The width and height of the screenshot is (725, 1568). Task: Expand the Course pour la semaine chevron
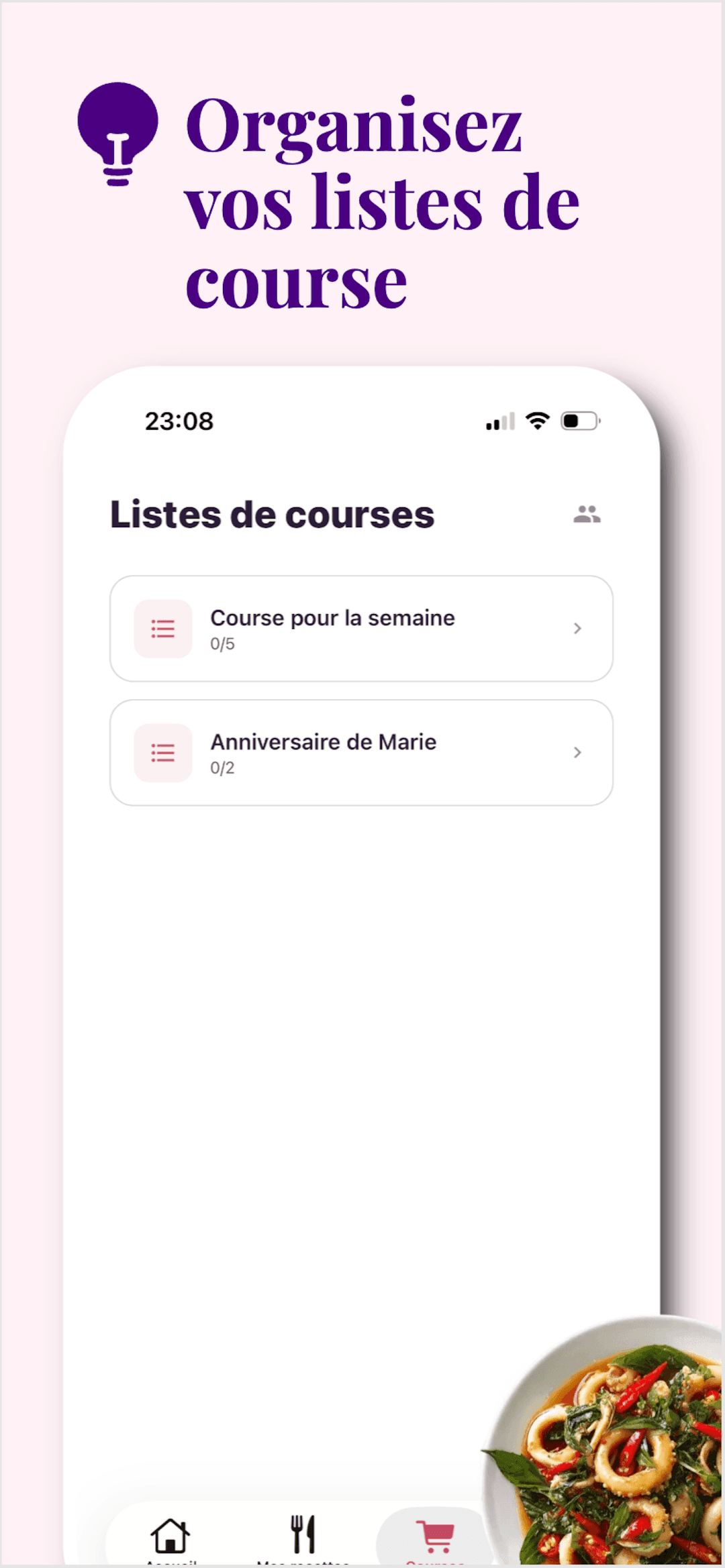[x=577, y=629]
